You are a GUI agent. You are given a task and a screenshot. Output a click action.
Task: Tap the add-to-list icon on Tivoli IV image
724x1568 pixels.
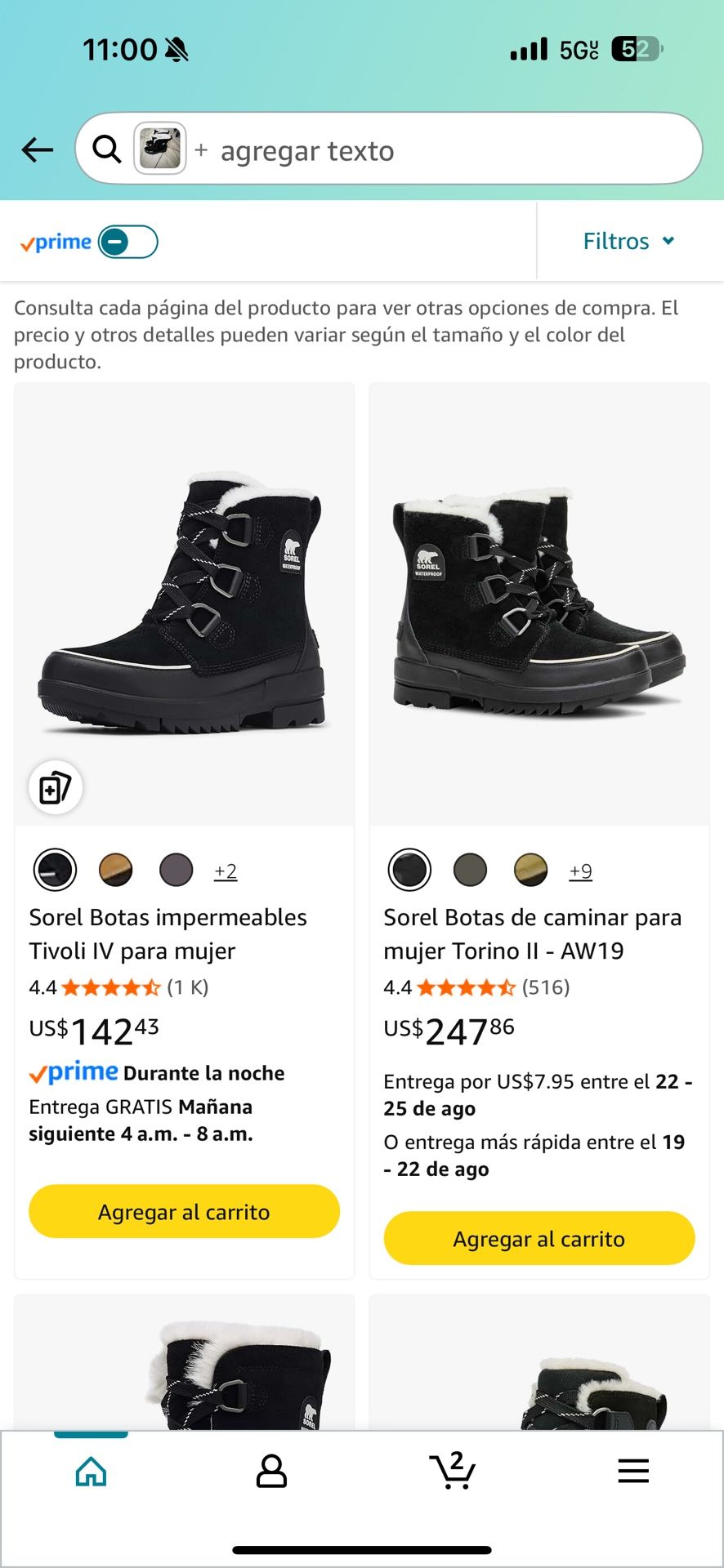coord(54,786)
